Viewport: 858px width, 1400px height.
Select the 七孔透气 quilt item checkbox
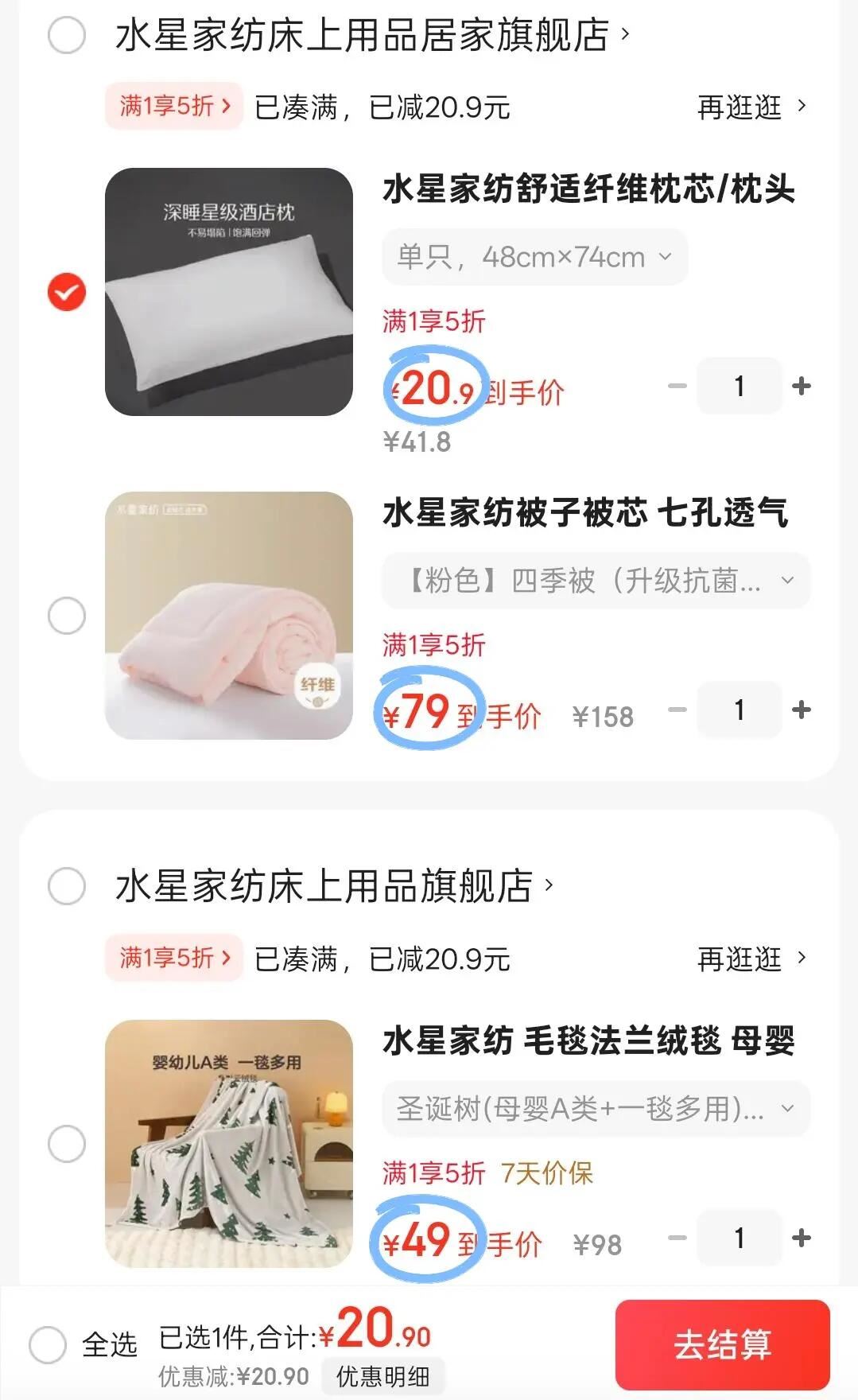pos(66,613)
